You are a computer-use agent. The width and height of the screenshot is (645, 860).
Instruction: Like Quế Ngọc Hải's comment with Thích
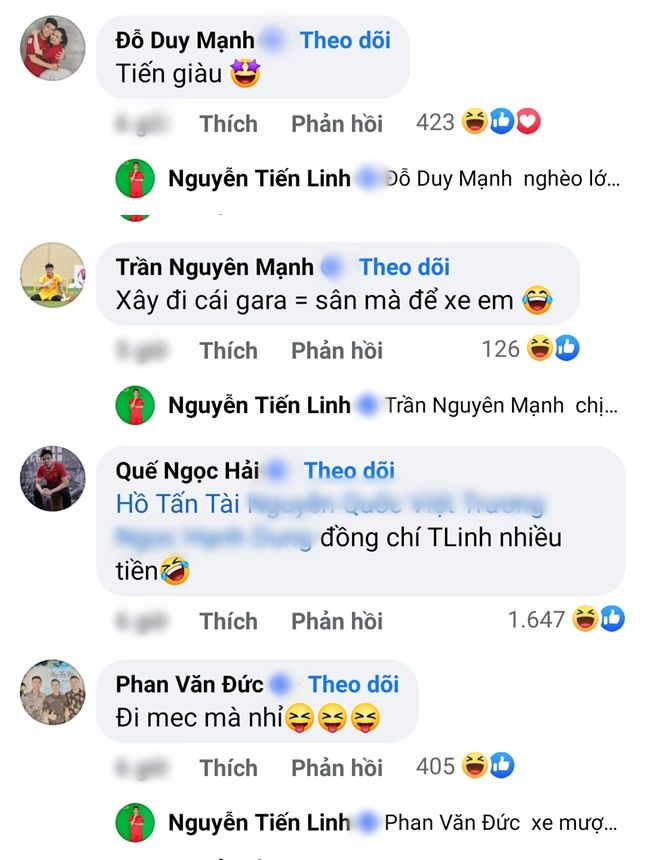click(x=228, y=621)
